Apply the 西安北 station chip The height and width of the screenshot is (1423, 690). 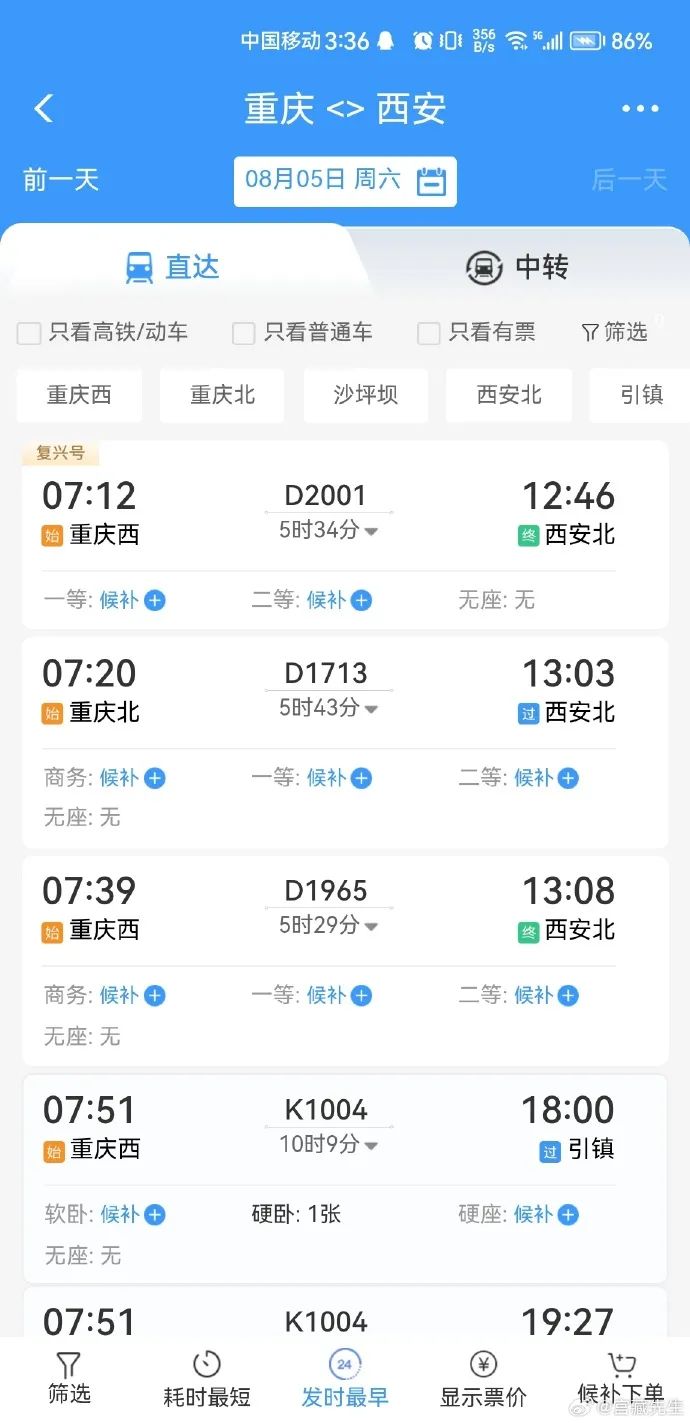point(509,395)
